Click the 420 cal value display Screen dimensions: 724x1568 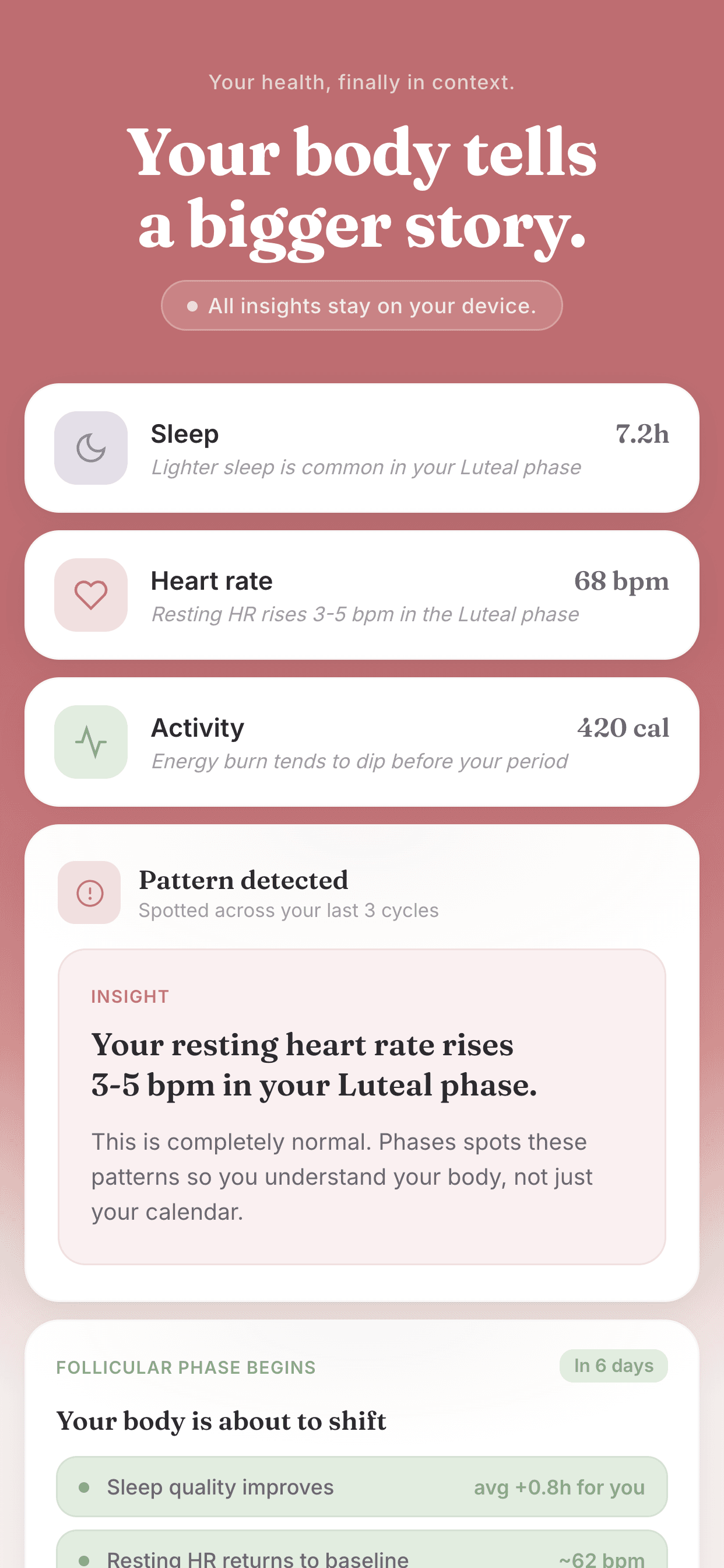click(623, 727)
